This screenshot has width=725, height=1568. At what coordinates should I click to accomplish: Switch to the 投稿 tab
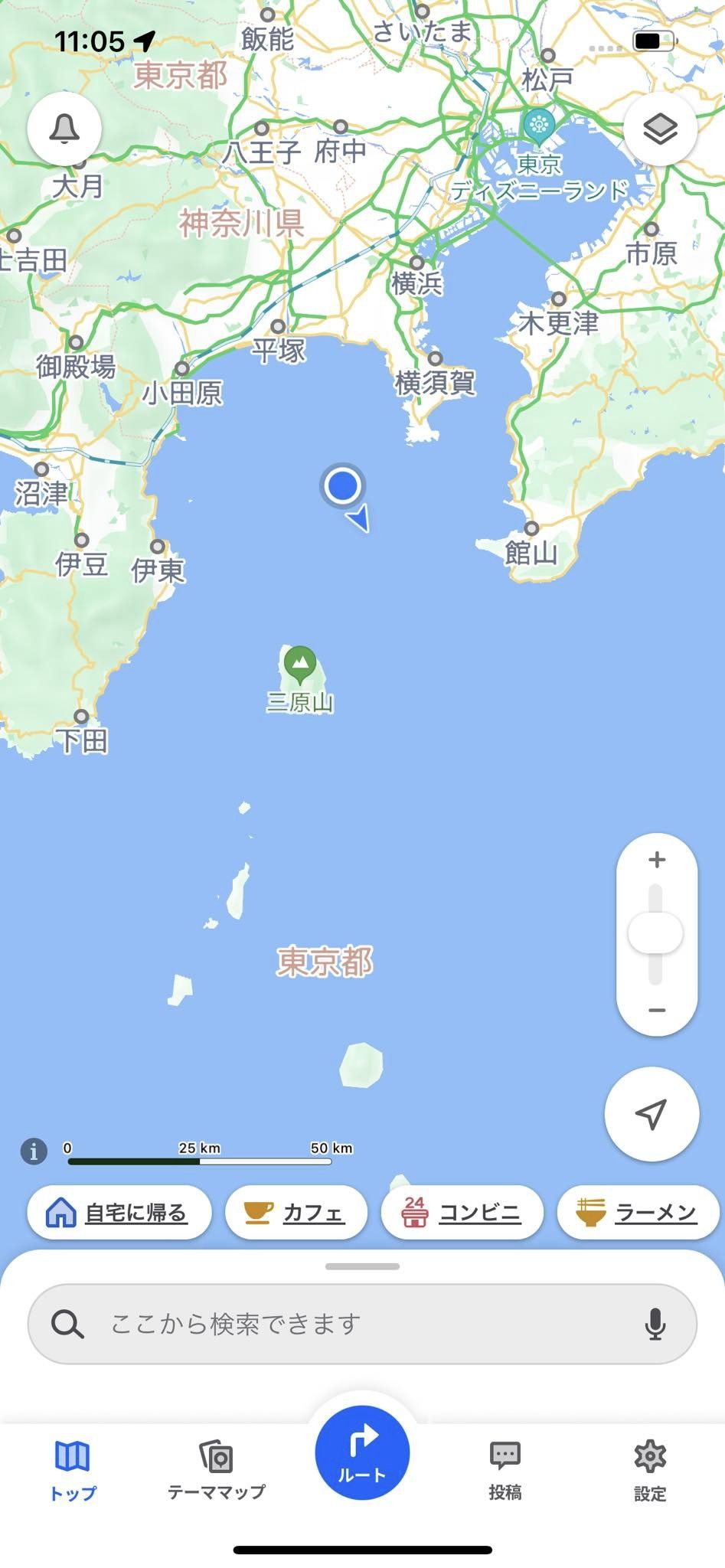coord(505,1470)
